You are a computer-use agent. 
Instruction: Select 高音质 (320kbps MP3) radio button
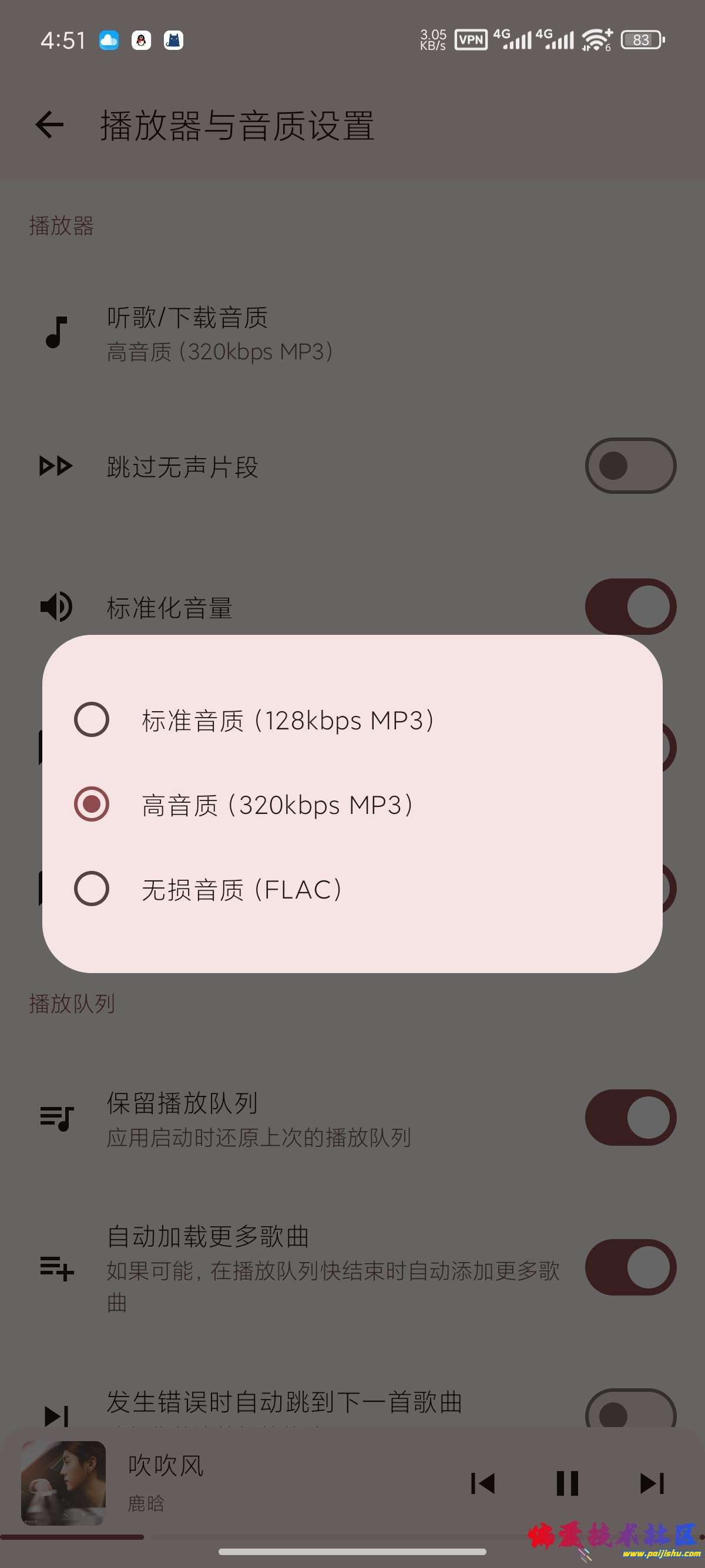tap(92, 805)
